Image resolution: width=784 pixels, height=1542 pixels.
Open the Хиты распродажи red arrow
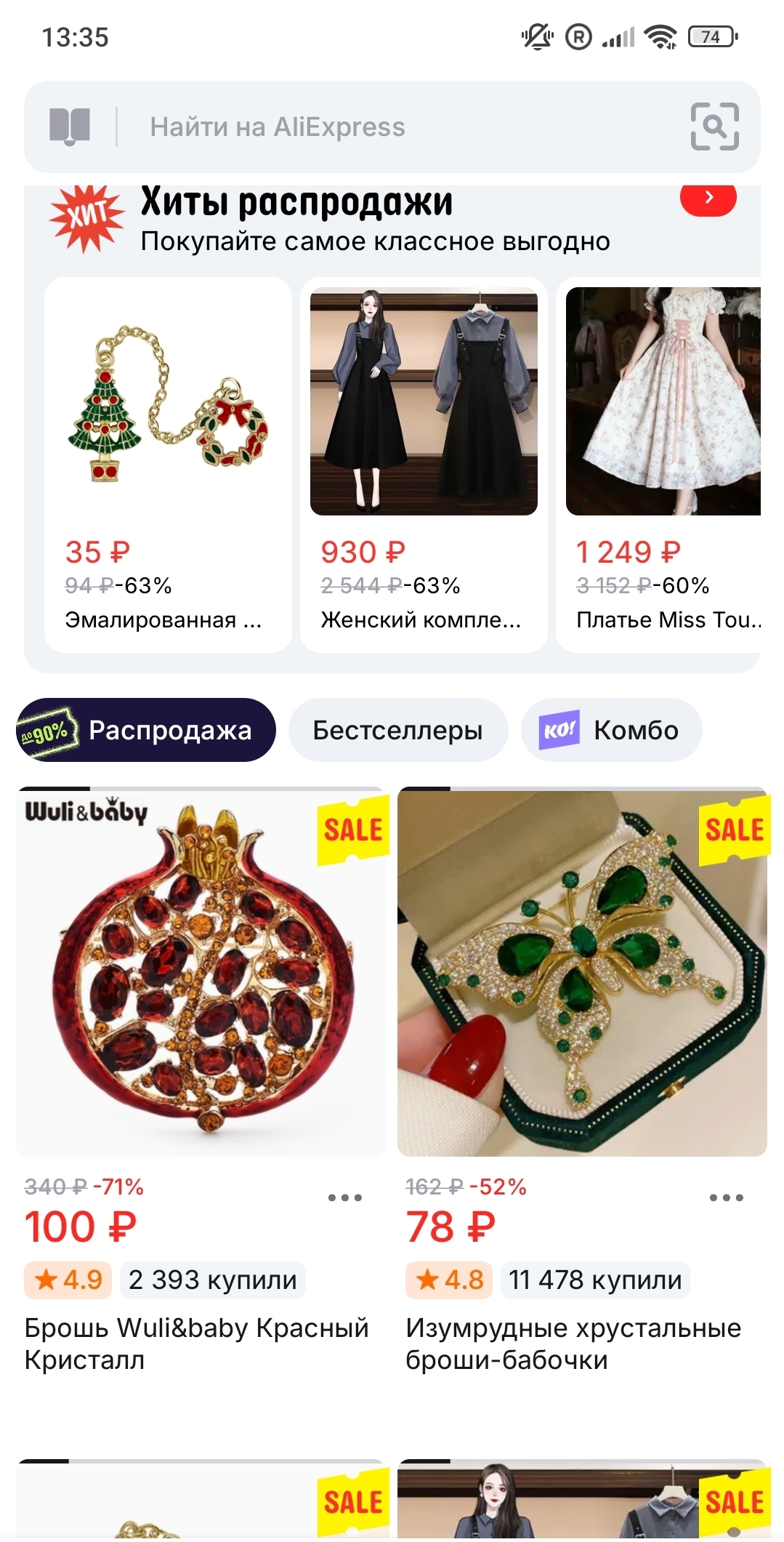(x=708, y=198)
